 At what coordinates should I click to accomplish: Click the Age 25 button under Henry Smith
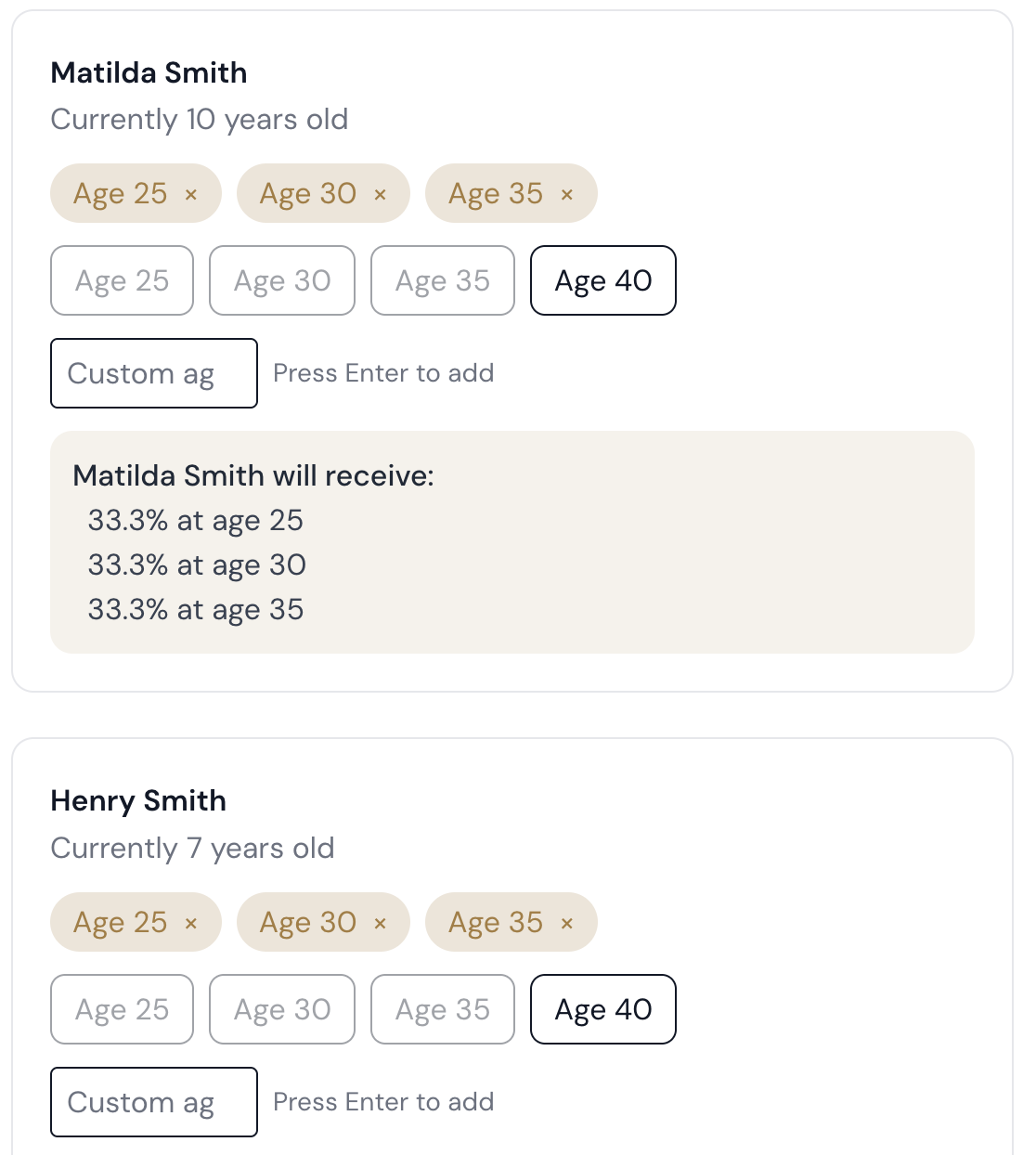coord(122,1009)
